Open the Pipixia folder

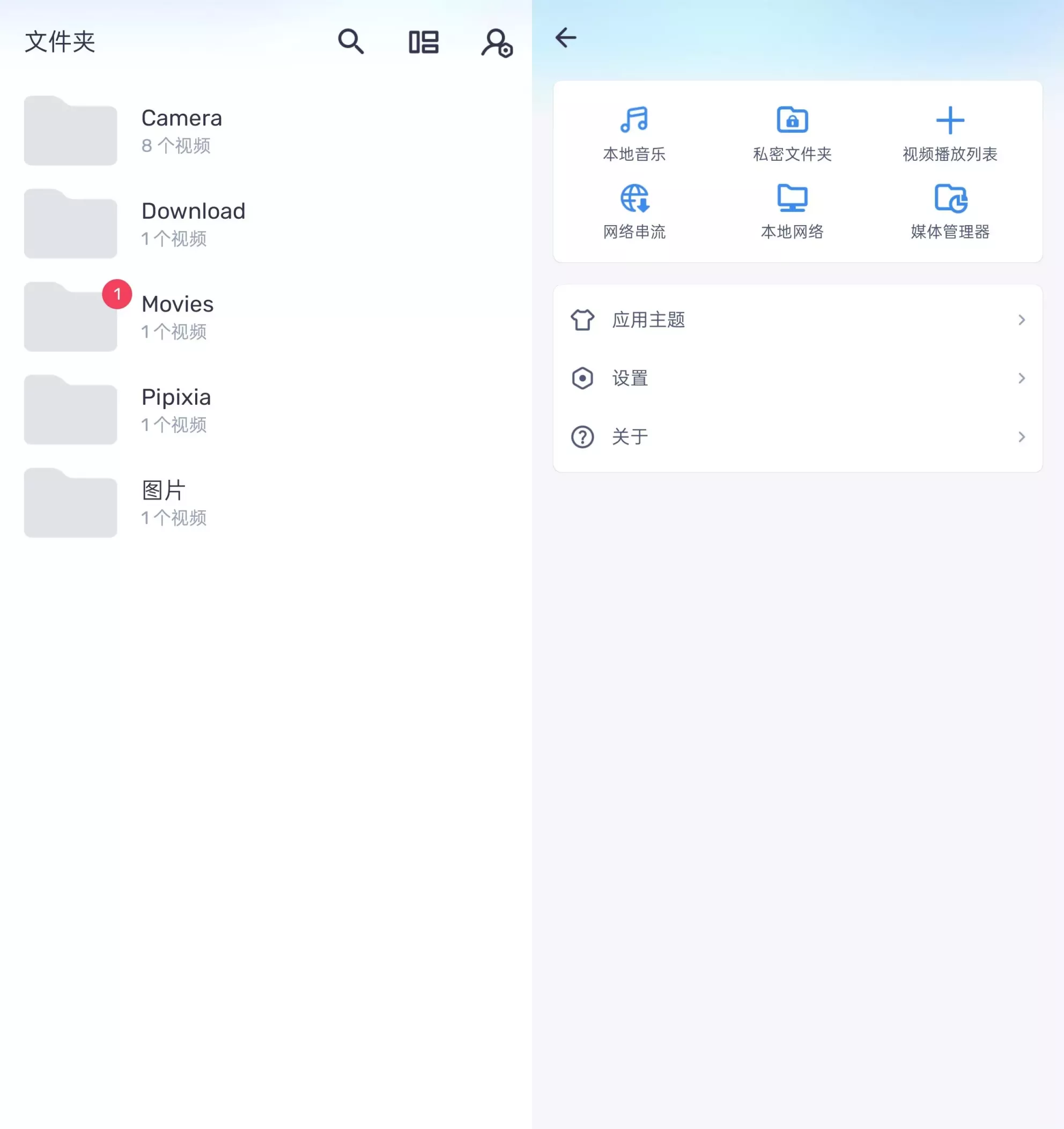pyautogui.click(x=176, y=410)
